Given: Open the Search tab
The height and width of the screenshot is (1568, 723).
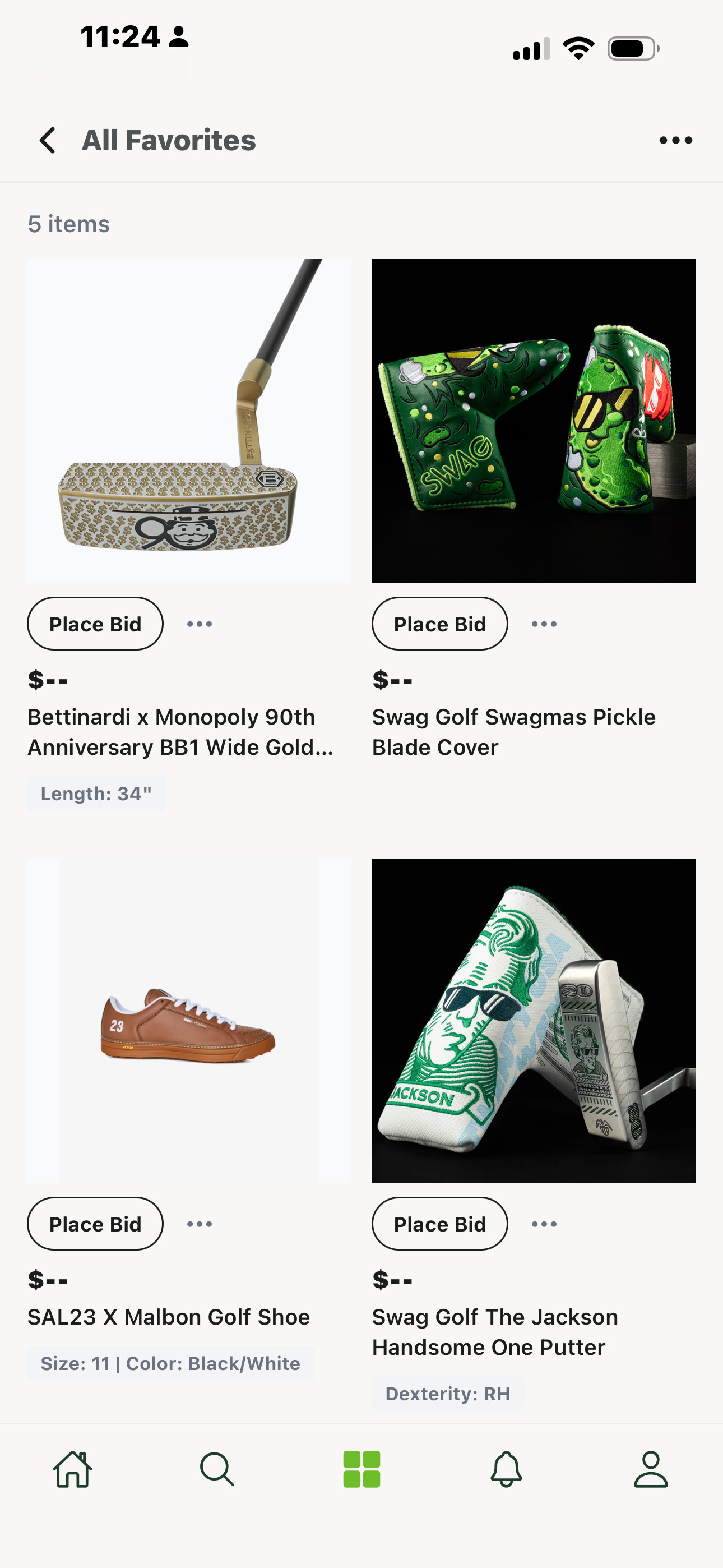Looking at the screenshot, I should (x=217, y=1469).
